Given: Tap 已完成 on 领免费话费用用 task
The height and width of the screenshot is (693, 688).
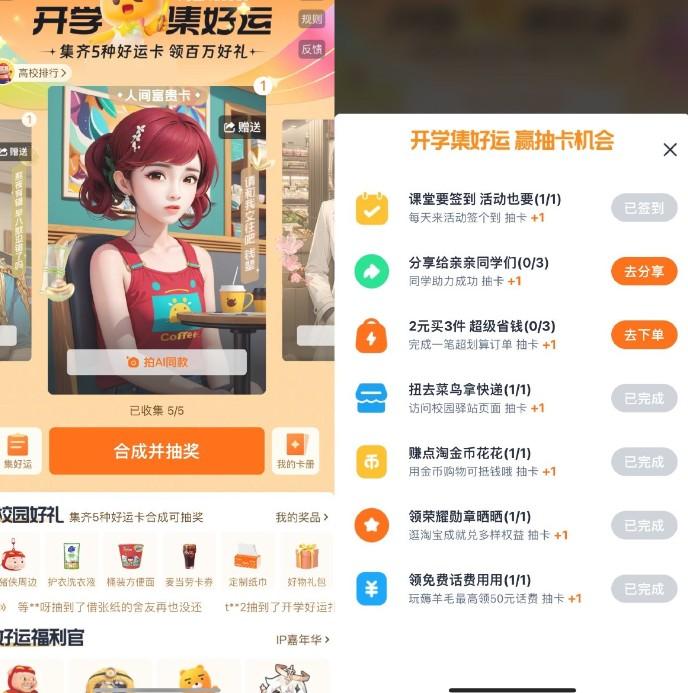Looking at the screenshot, I should pyautogui.click(x=644, y=589).
